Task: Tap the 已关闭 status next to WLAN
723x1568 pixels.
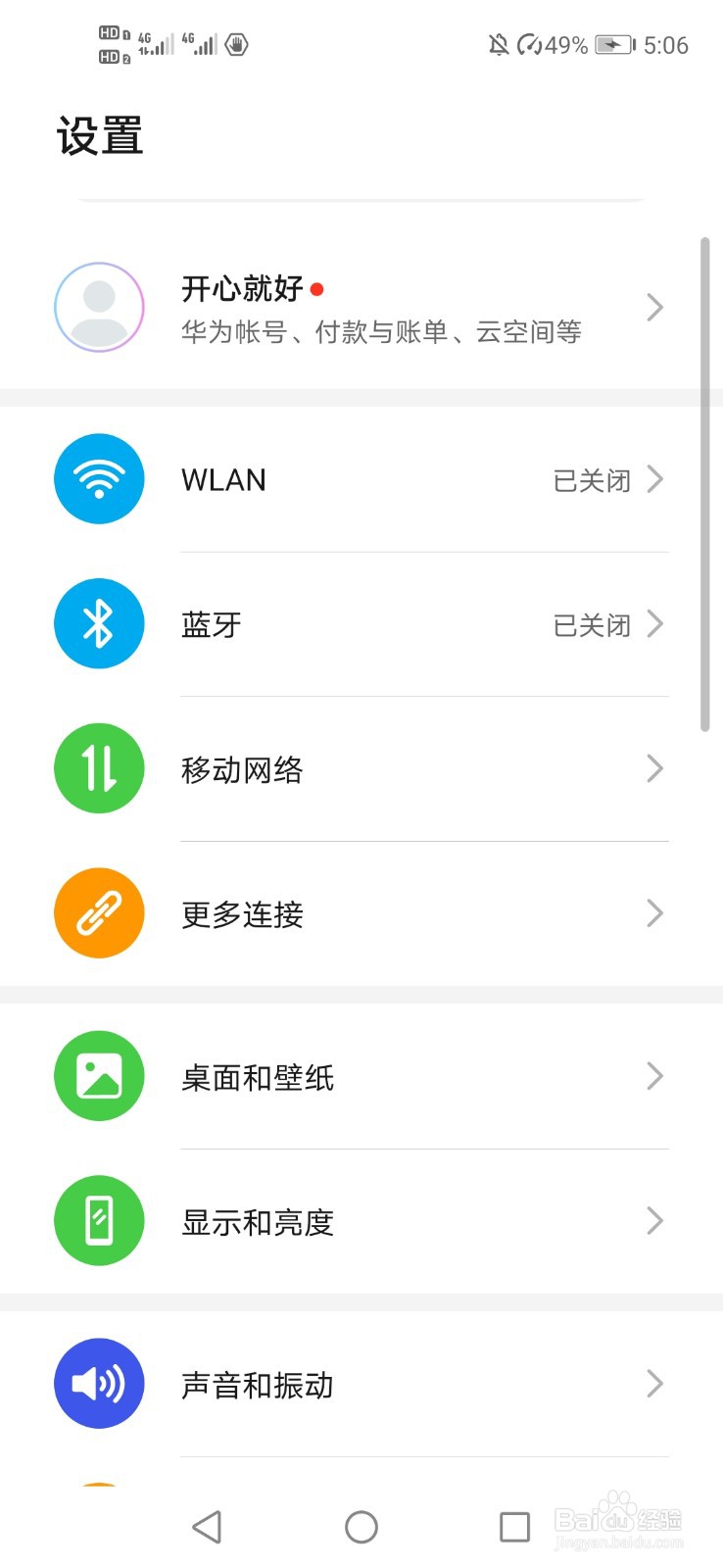Action: pos(591,479)
